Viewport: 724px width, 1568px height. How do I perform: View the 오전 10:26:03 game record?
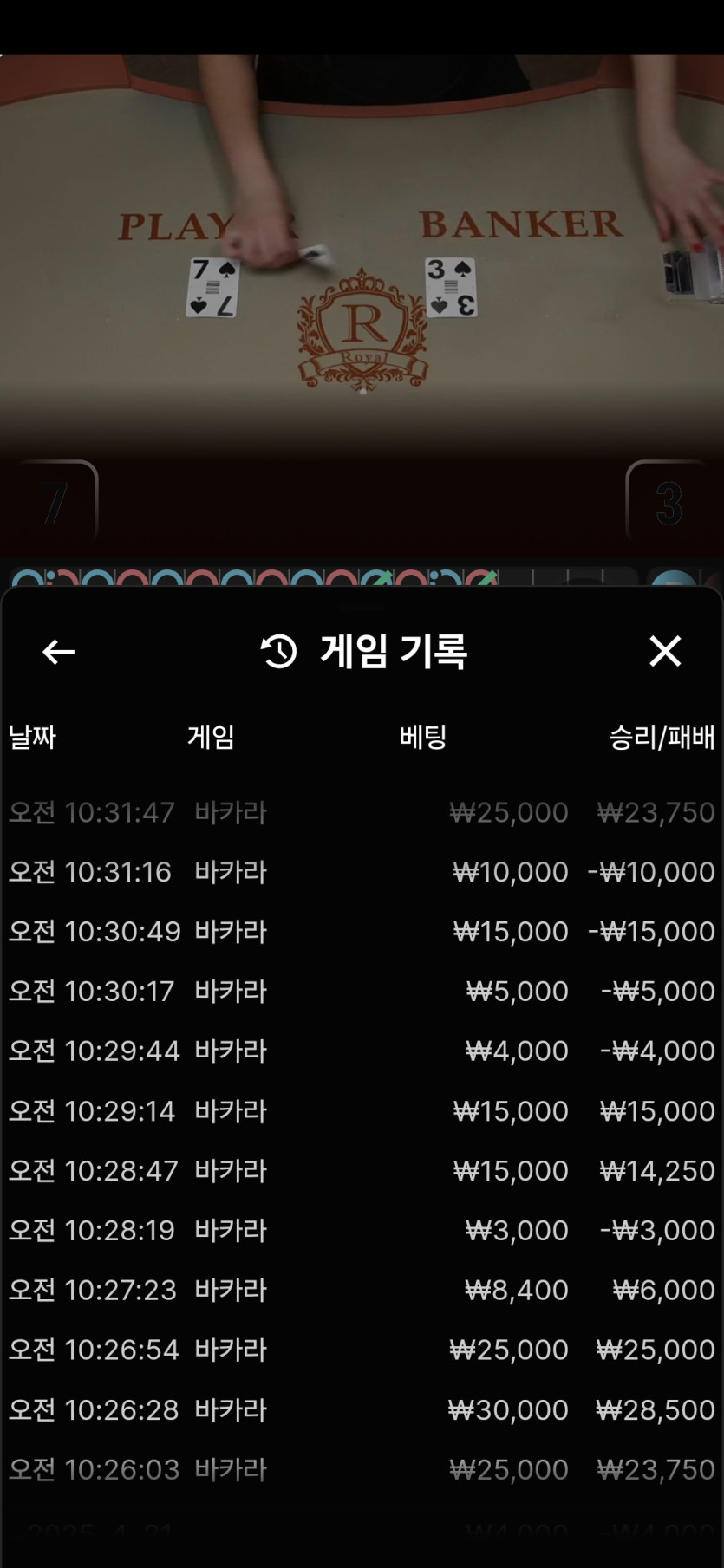(361, 1470)
